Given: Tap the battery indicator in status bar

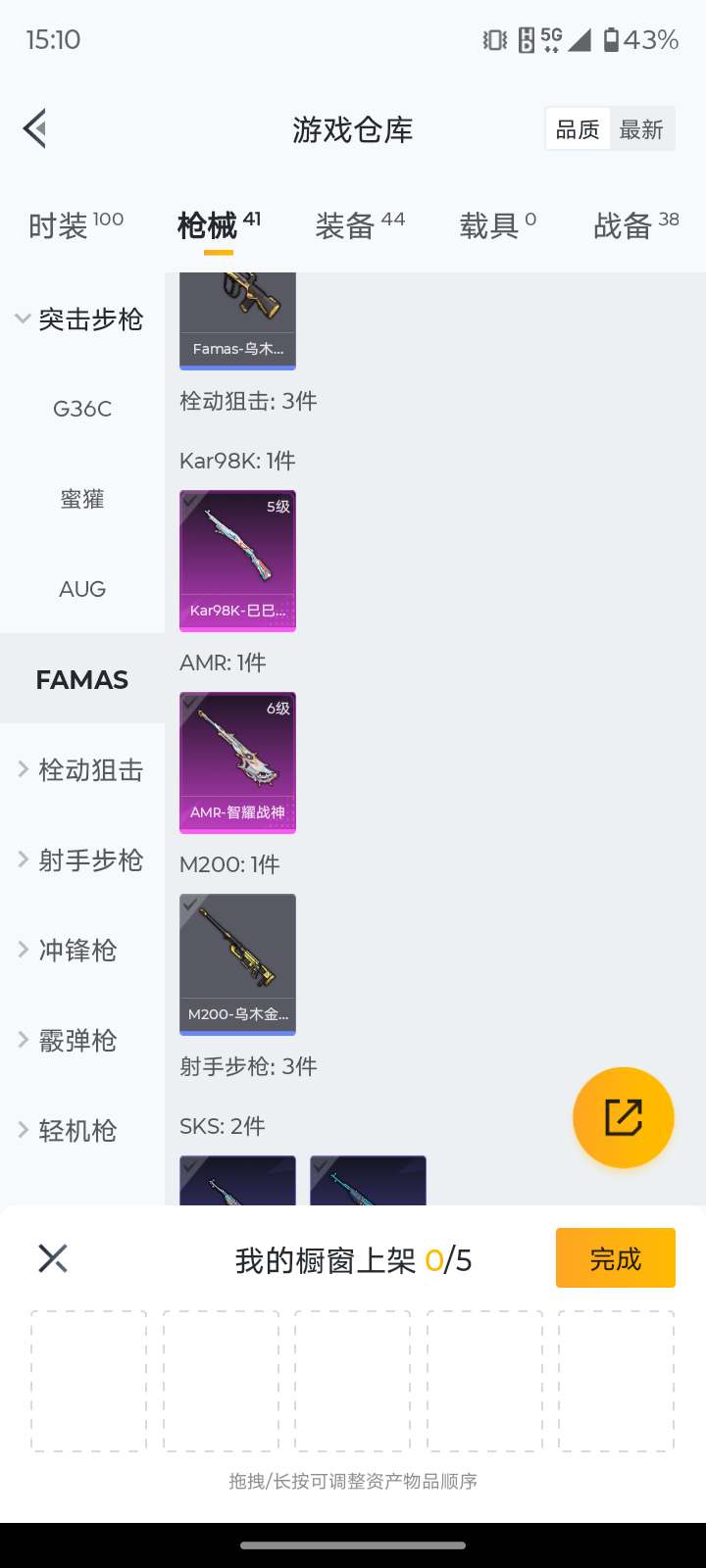Looking at the screenshot, I should point(628,40).
